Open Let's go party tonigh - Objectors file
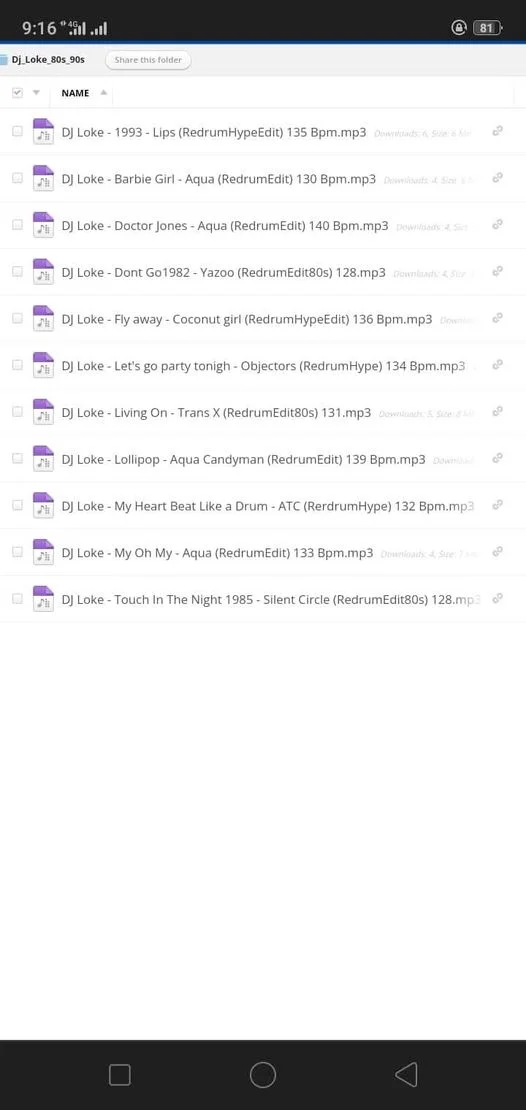The image size is (526, 1110). pyautogui.click(x=263, y=365)
